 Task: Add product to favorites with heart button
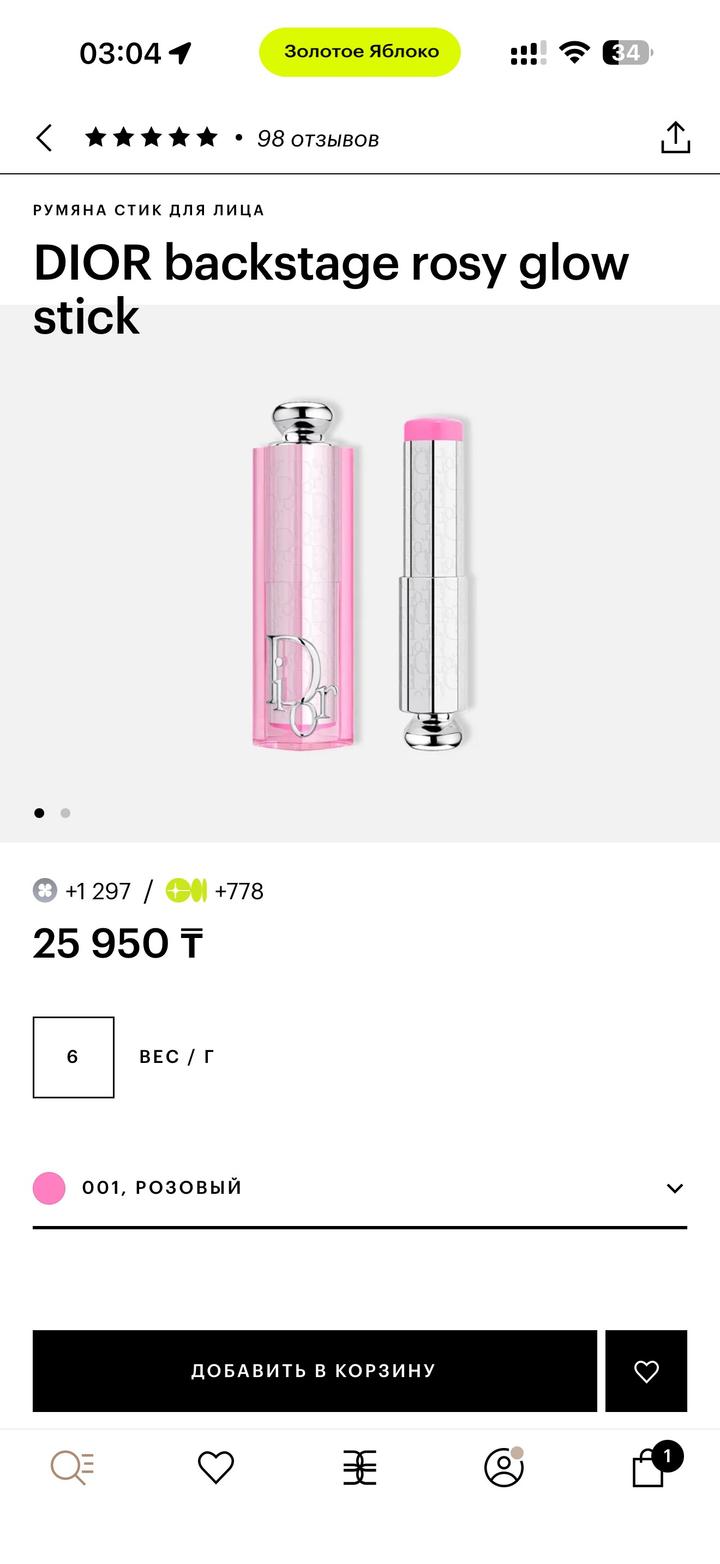[646, 1371]
